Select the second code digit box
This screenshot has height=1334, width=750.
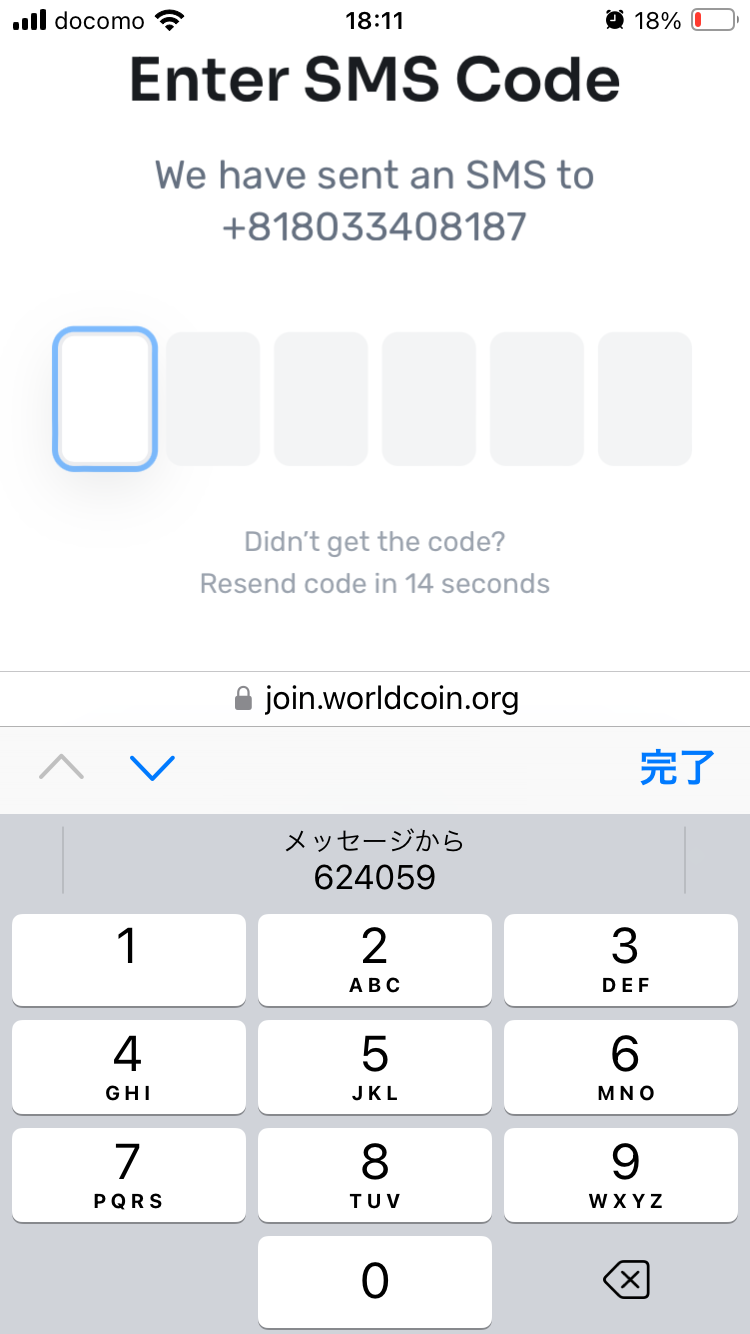point(212,399)
